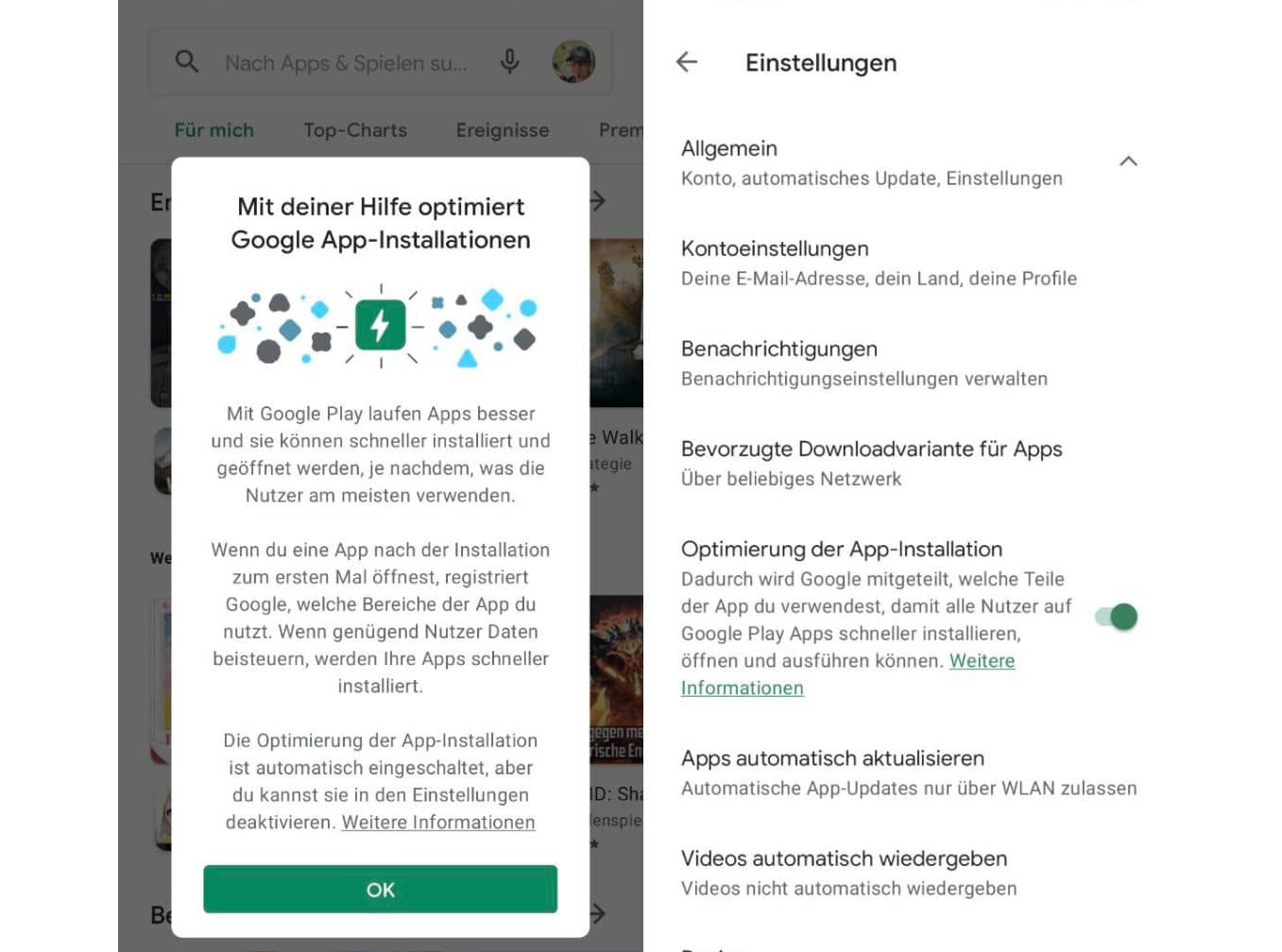The width and height of the screenshot is (1282, 952).
Task: Disable Optimierung der App-Installation switch
Action: click(x=1117, y=618)
